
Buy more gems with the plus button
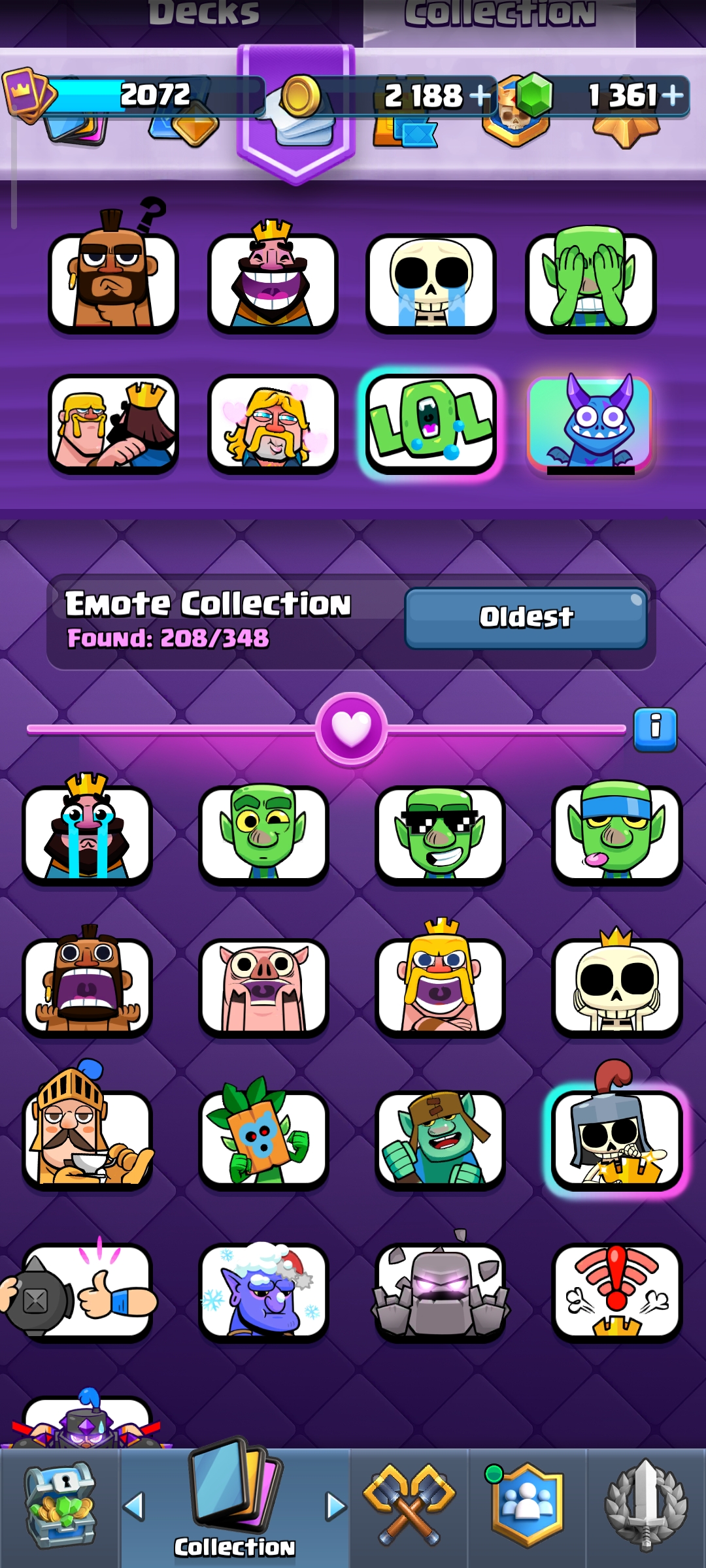673,96
